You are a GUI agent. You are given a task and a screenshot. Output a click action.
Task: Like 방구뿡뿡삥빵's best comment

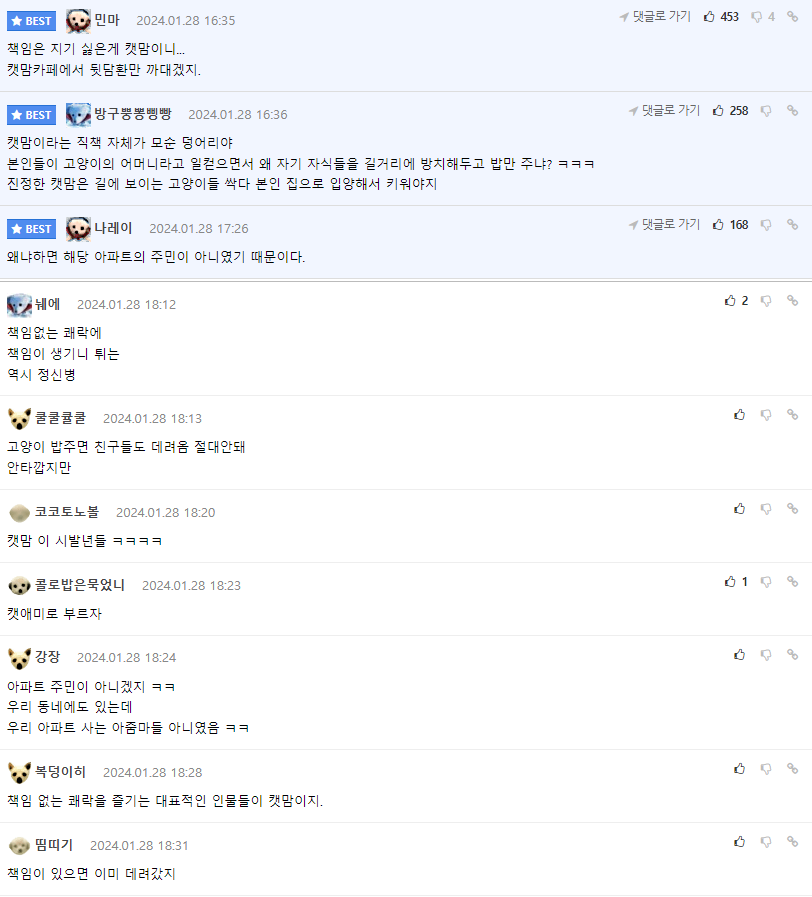tap(718, 111)
